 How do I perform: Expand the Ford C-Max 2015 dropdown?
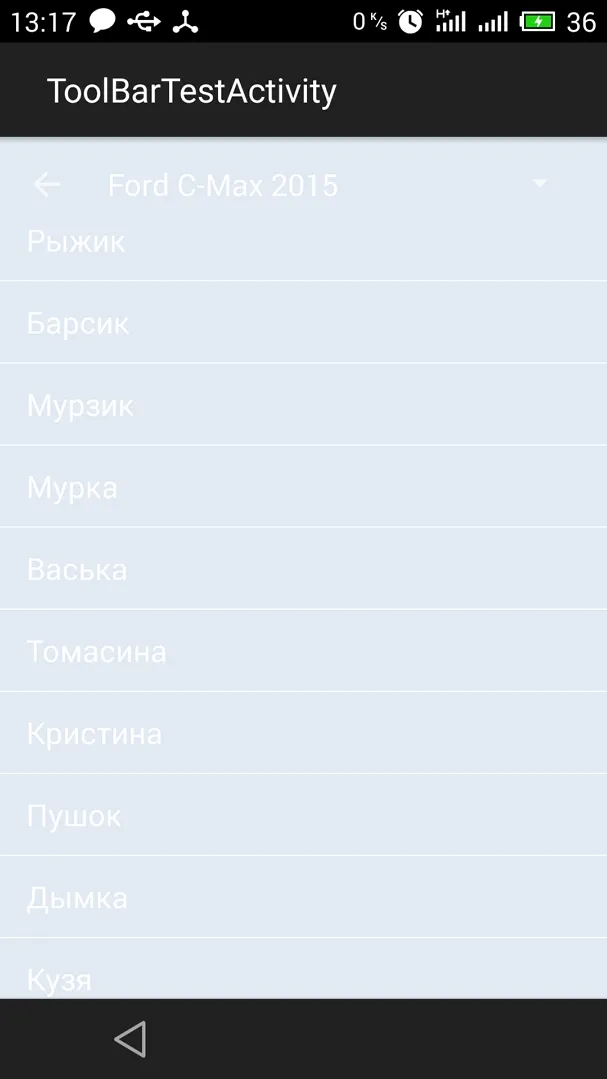[539, 184]
